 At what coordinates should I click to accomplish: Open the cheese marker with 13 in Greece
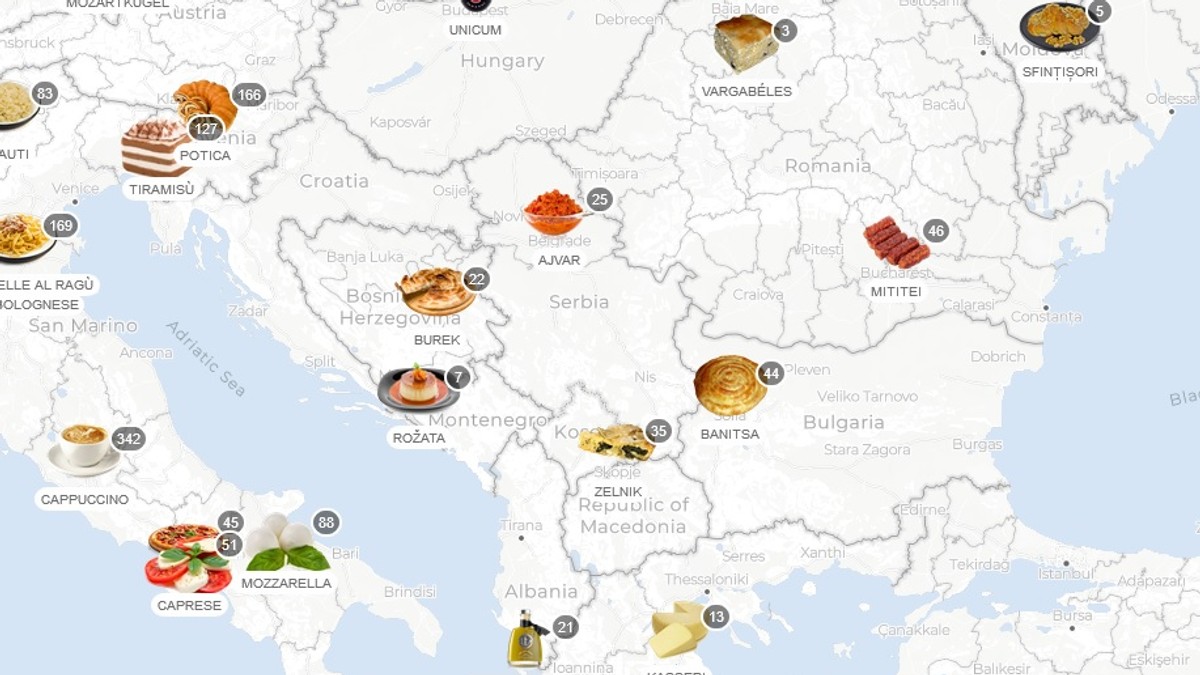(675, 631)
